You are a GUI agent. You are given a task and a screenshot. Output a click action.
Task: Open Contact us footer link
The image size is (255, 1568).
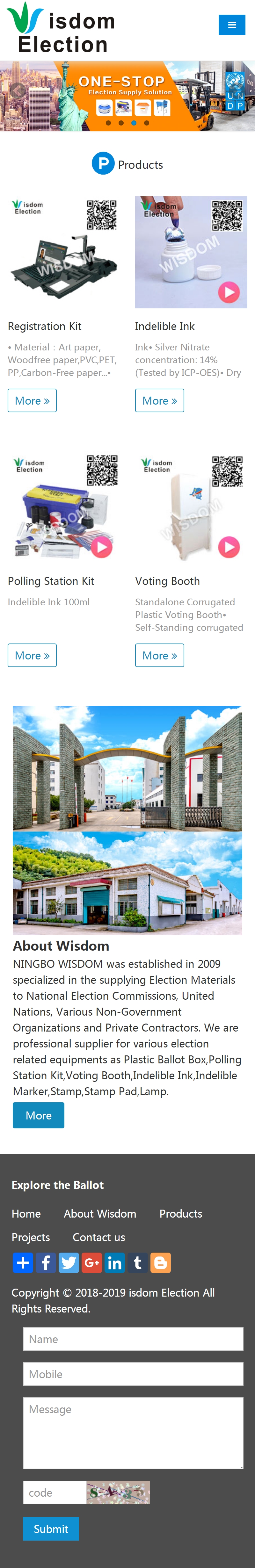(98, 1237)
